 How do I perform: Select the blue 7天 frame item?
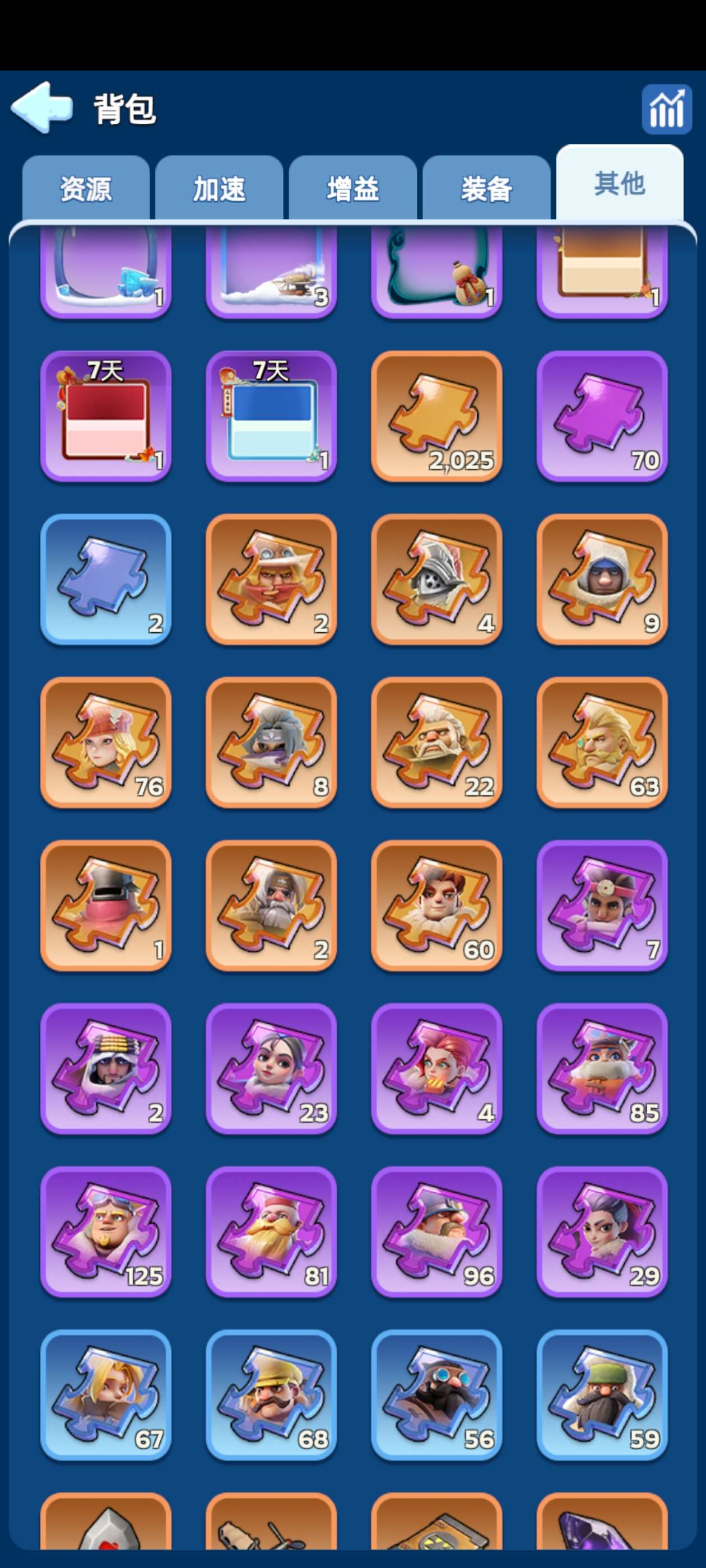271,416
